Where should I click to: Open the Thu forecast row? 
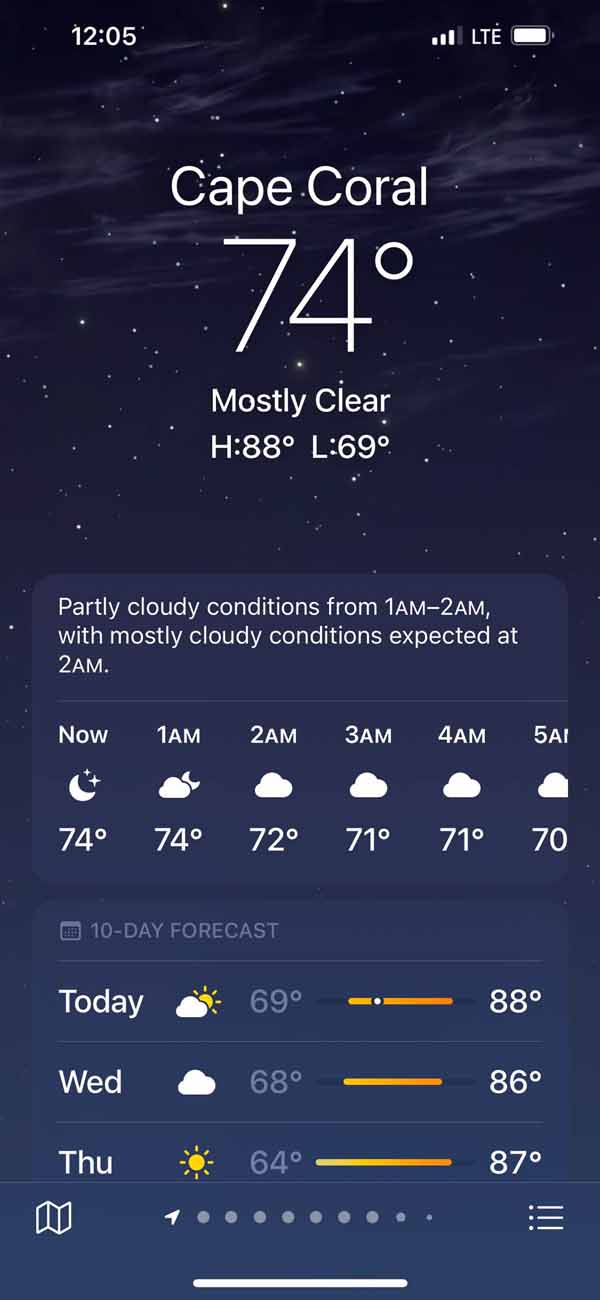click(300, 1161)
